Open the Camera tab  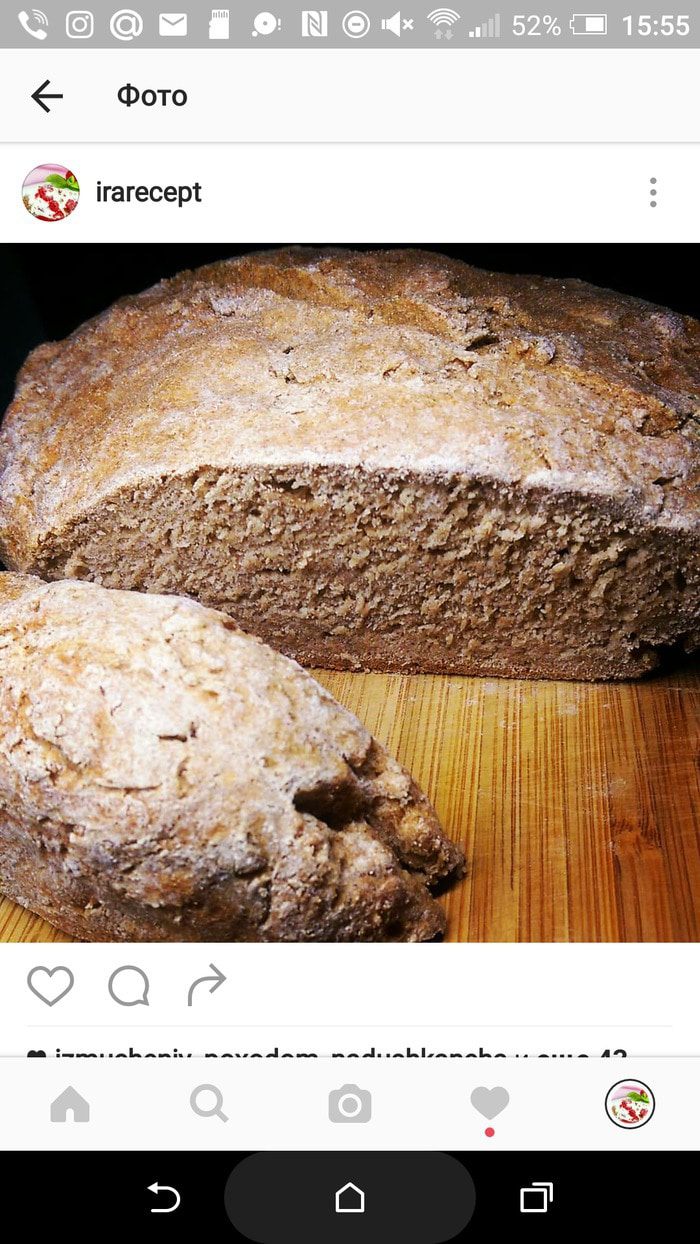pos(350,1104)
